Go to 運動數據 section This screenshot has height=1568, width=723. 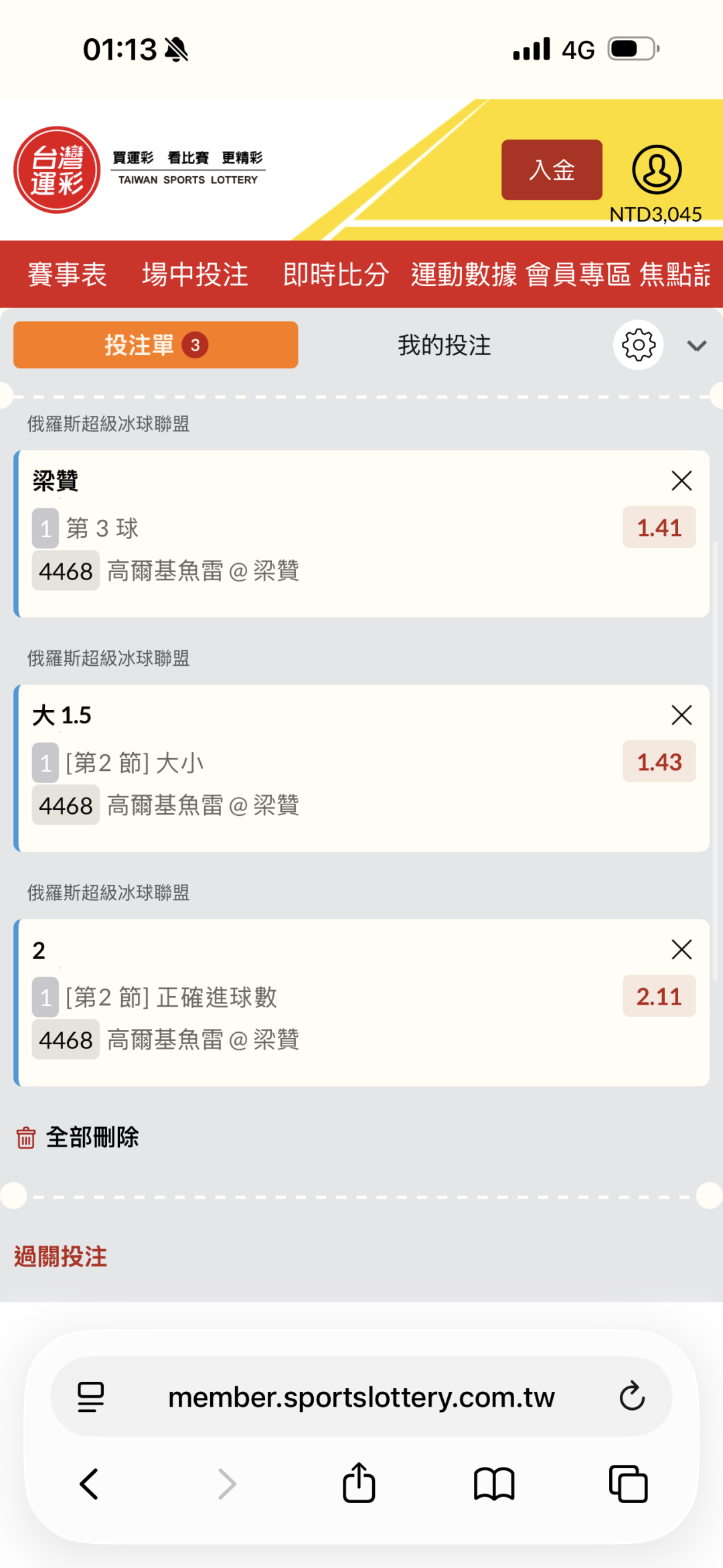(463, 275)
